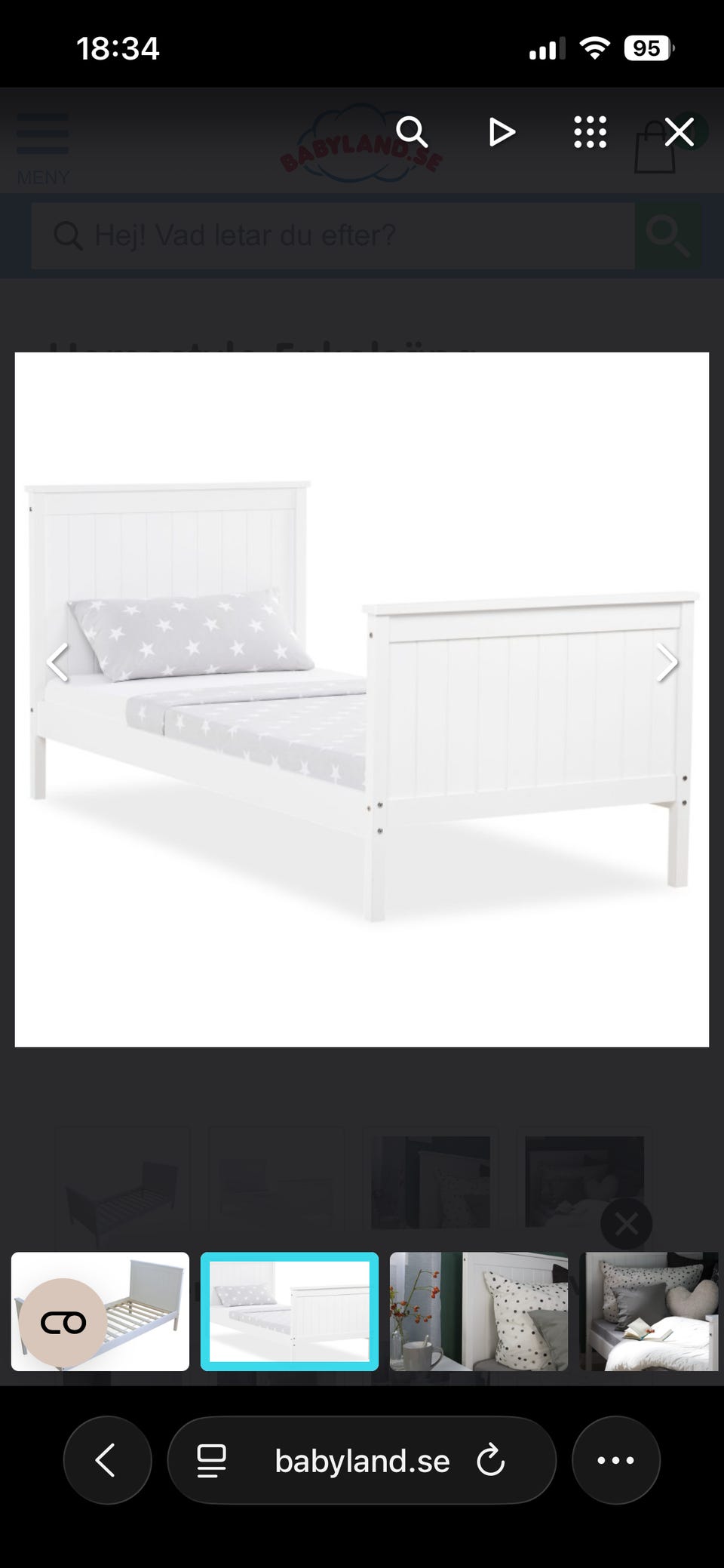Close the image gallery lightbox
Image resolution: width=724 pixels, height=1568 pixels.
679,133
